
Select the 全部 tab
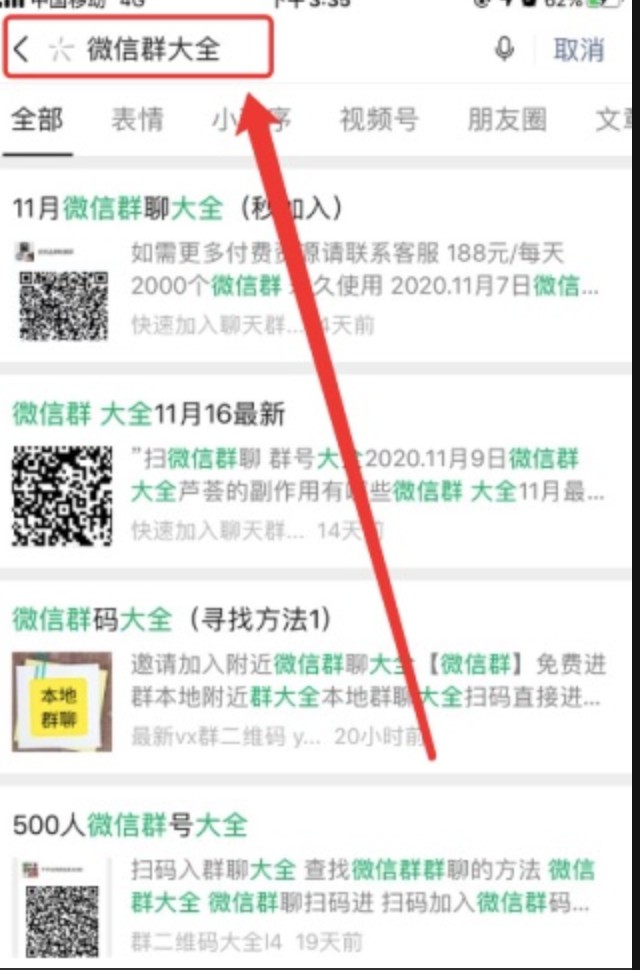pyautogui.click(x=37, y=121)
